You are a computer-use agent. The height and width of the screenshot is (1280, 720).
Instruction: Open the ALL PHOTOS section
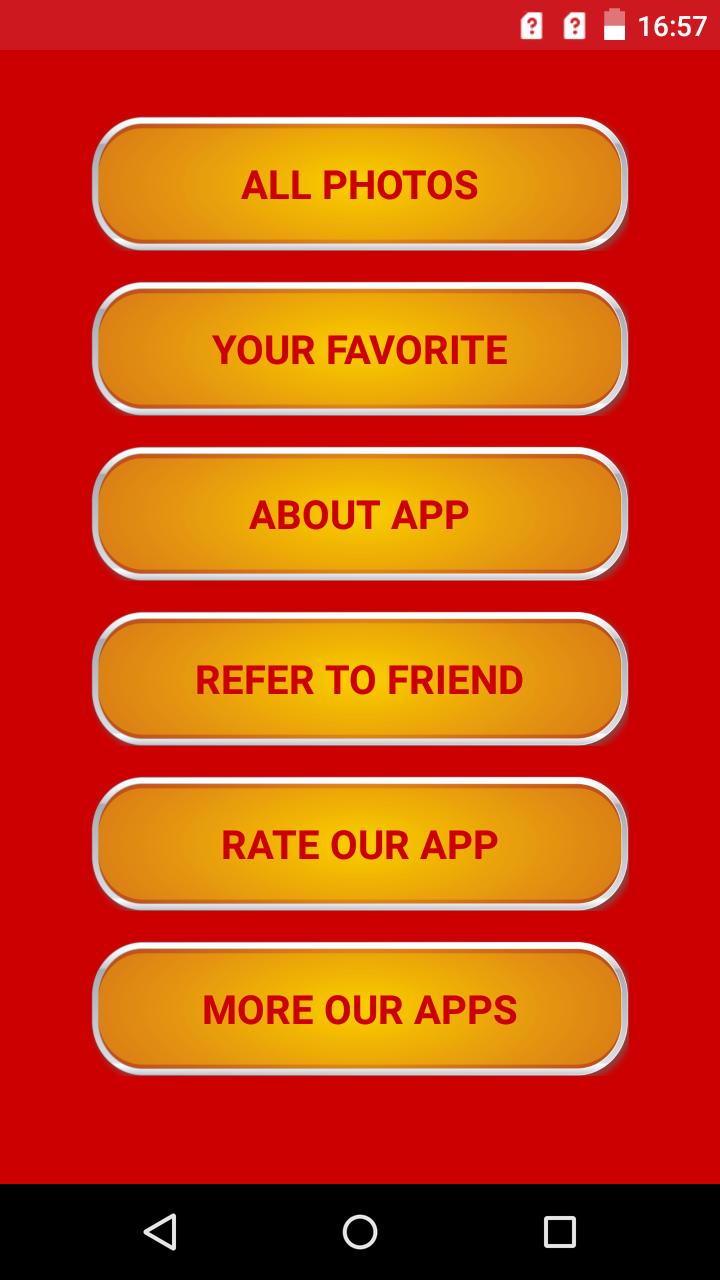tap(360, 185)
